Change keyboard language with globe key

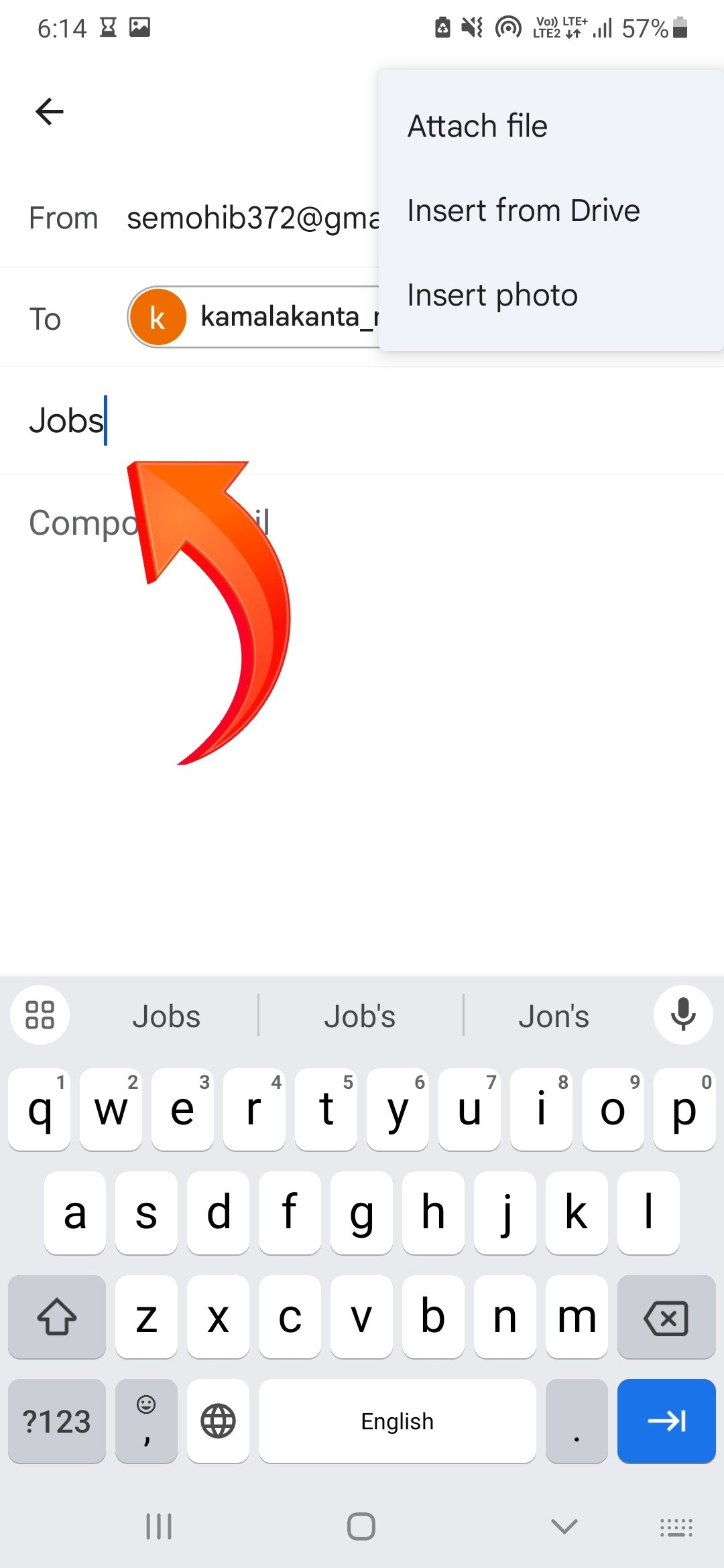pyautogui.click(x=218, y=1421)
